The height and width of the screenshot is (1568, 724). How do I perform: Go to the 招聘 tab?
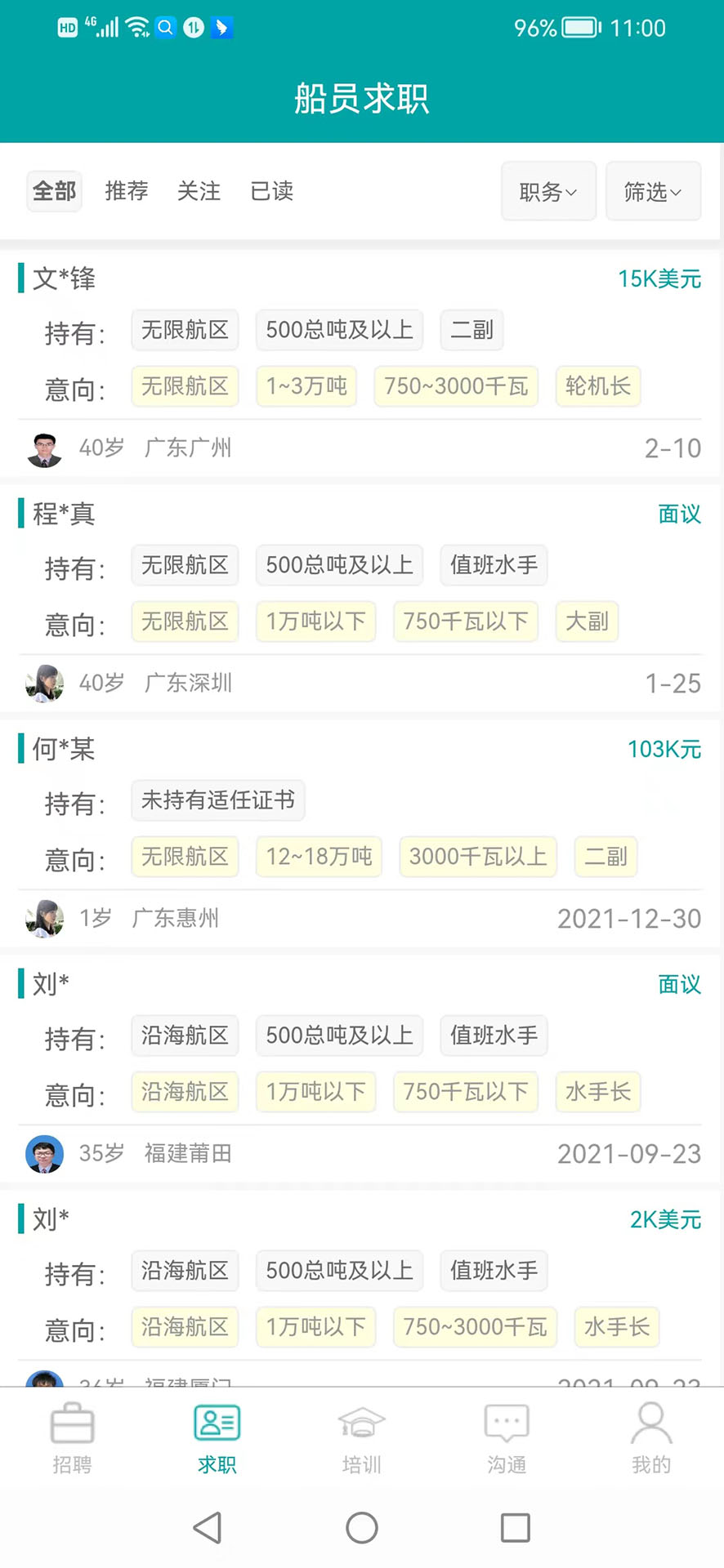tap(72, 1439)
